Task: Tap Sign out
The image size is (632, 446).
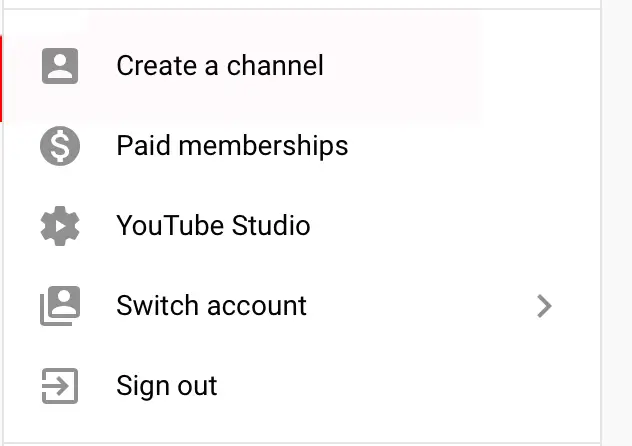Action: 167,386
